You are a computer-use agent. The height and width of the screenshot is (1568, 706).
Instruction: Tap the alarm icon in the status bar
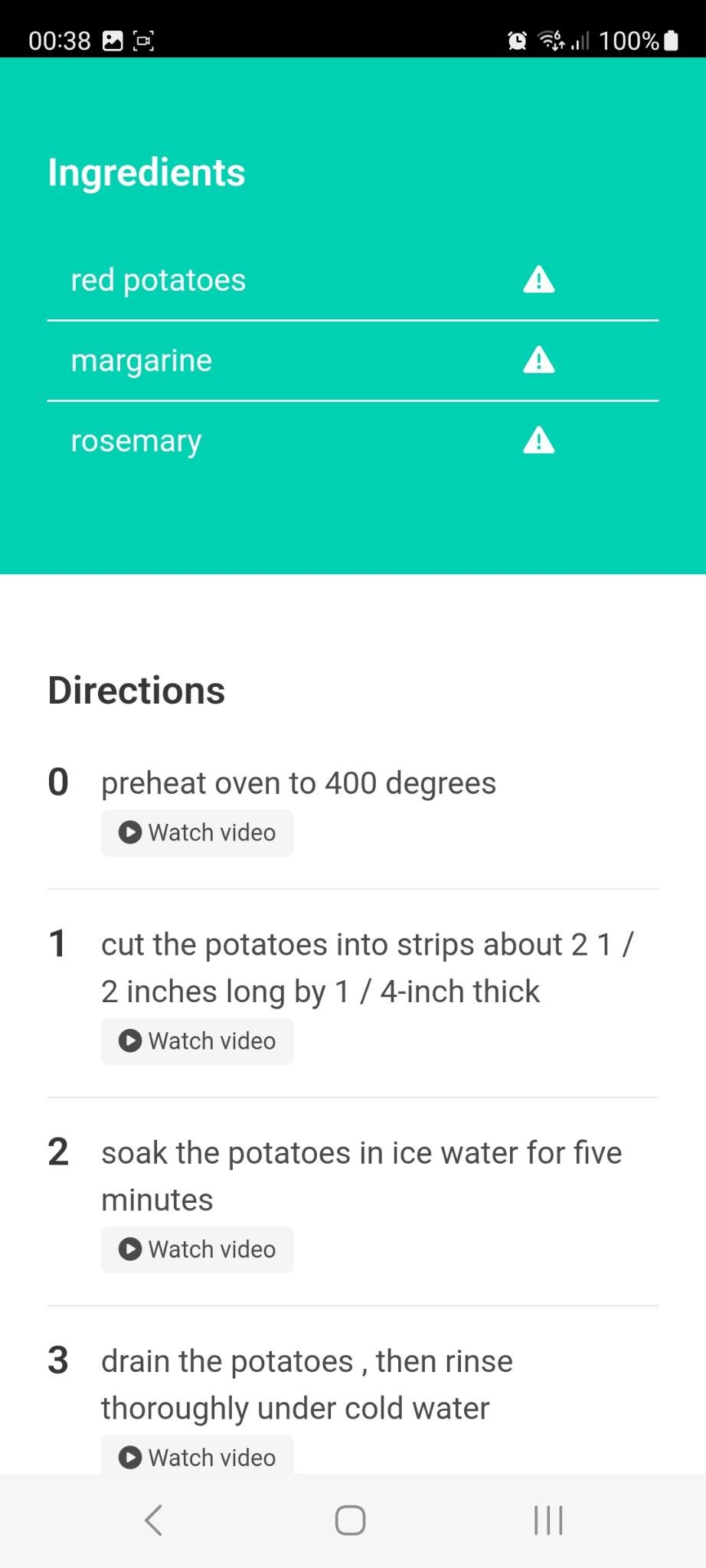(517, 40)
